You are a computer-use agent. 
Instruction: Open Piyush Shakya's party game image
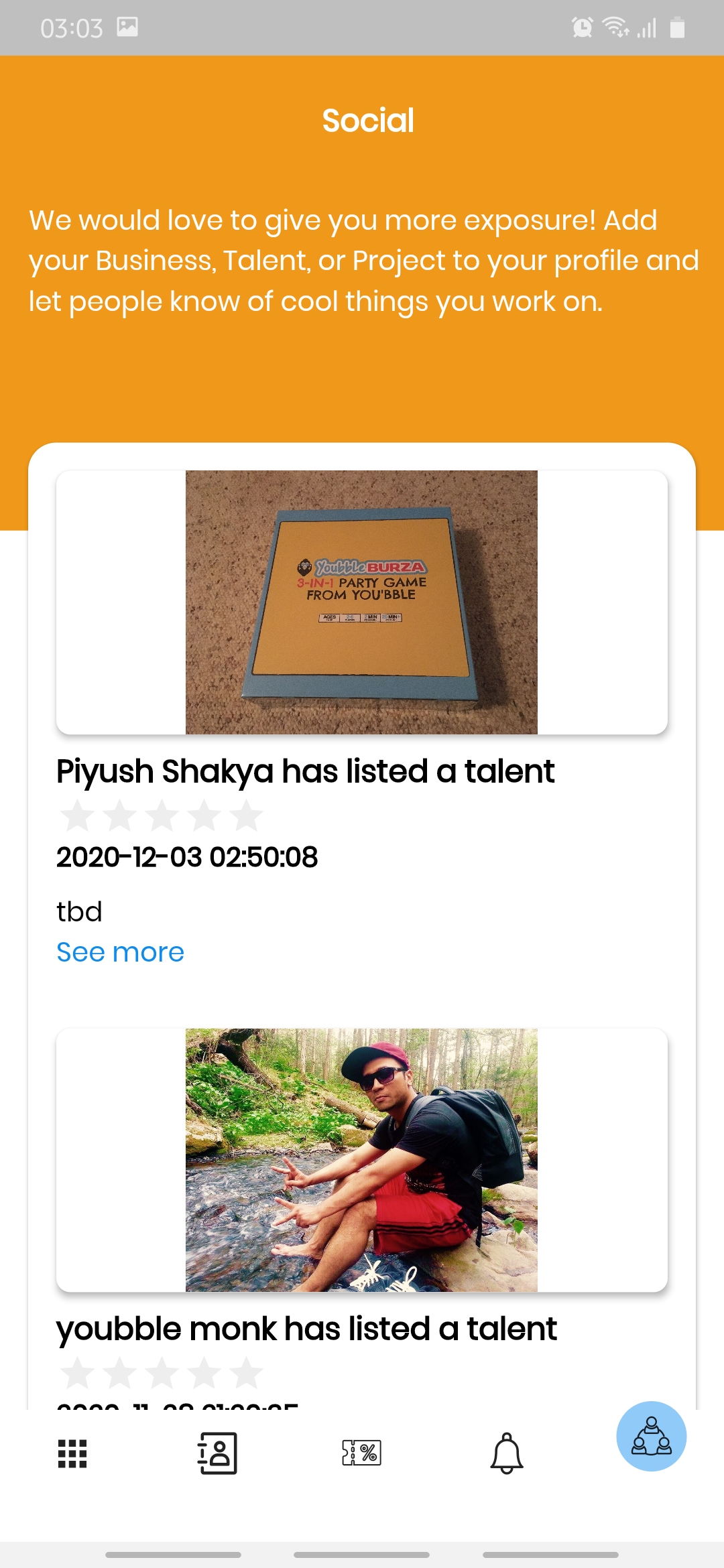coord(361,602)
